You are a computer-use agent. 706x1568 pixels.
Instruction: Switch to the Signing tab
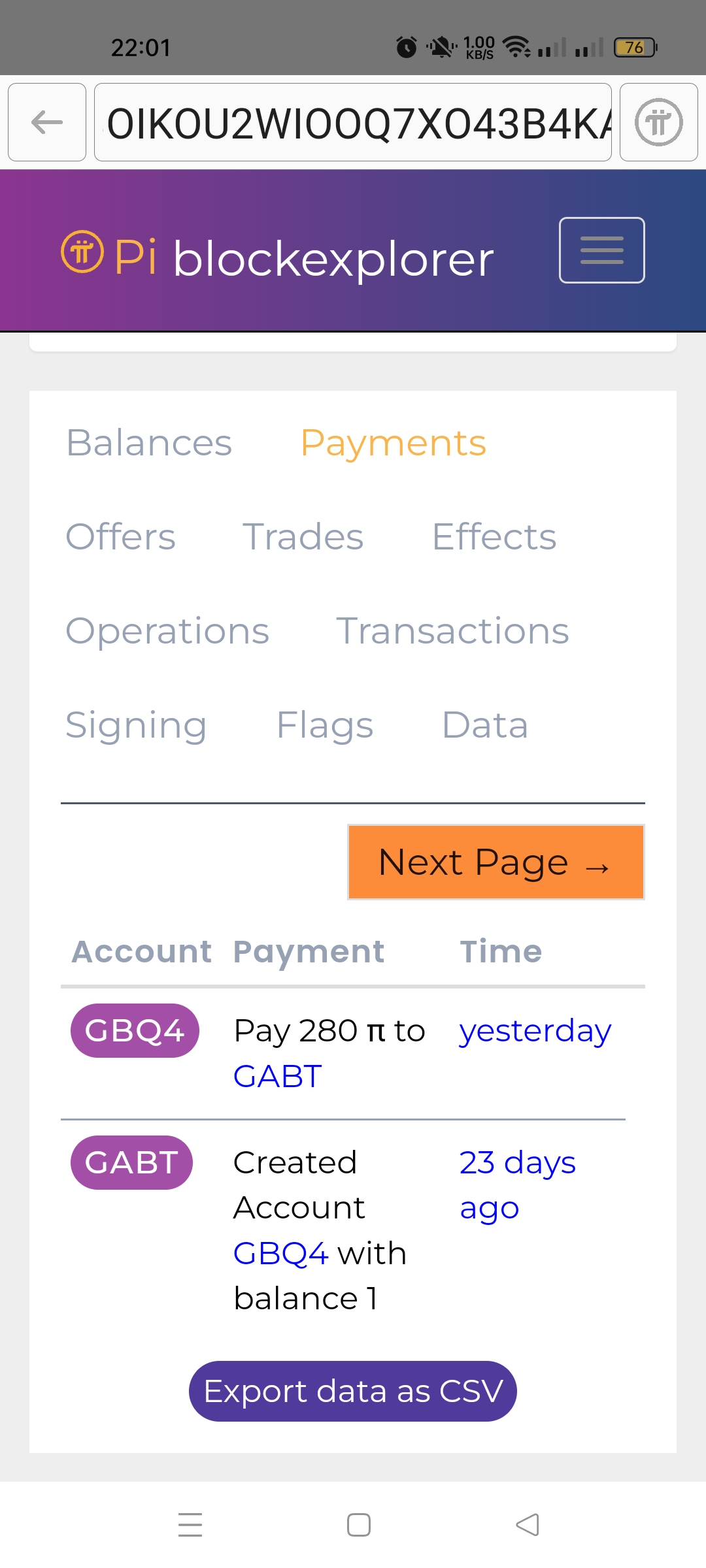[x=136, y=725]
